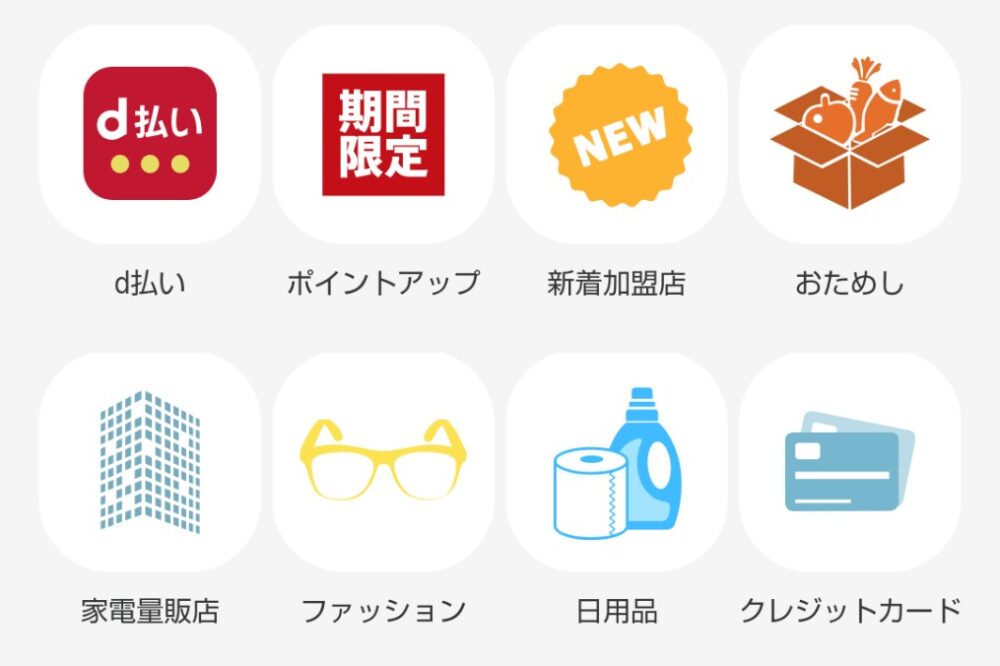This screenshot has height=666, width=1000.
Task: Tap the おためし trial box tile
Action: (850, 135)
